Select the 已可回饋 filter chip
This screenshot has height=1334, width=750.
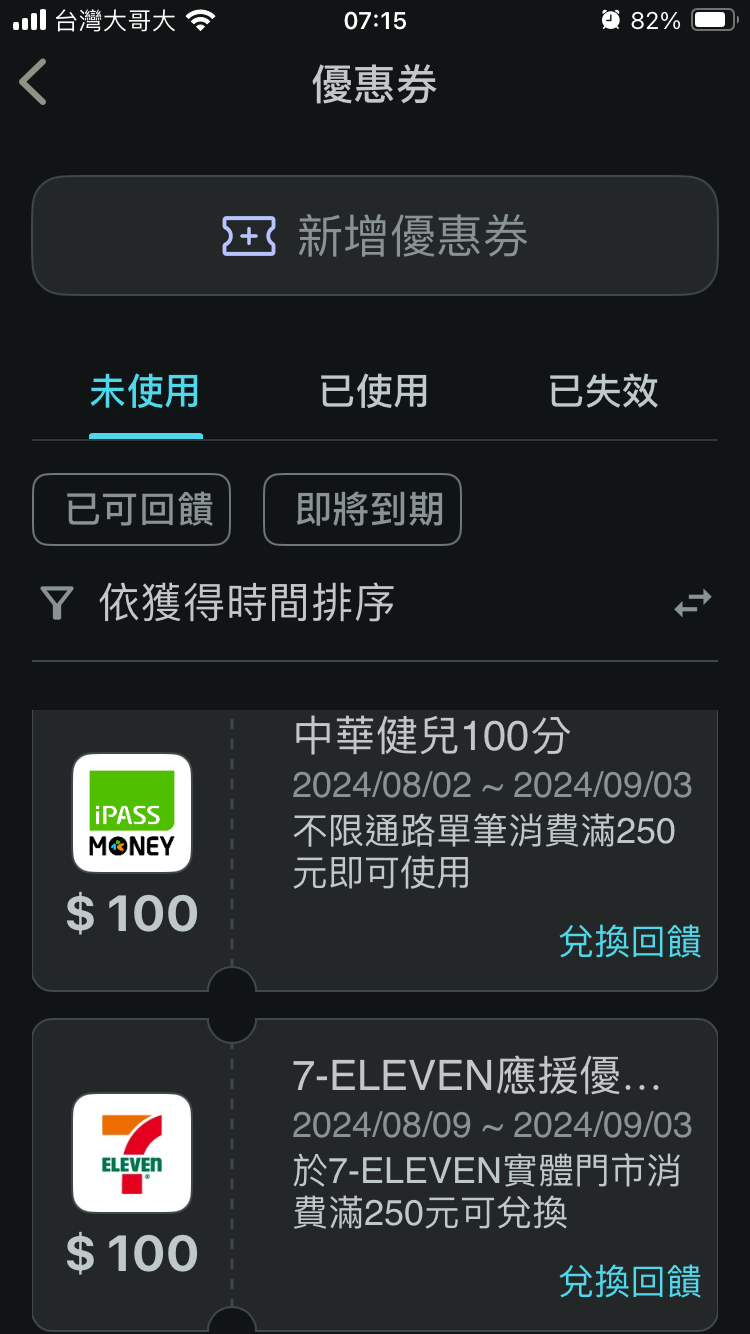[x=132, y=510]
